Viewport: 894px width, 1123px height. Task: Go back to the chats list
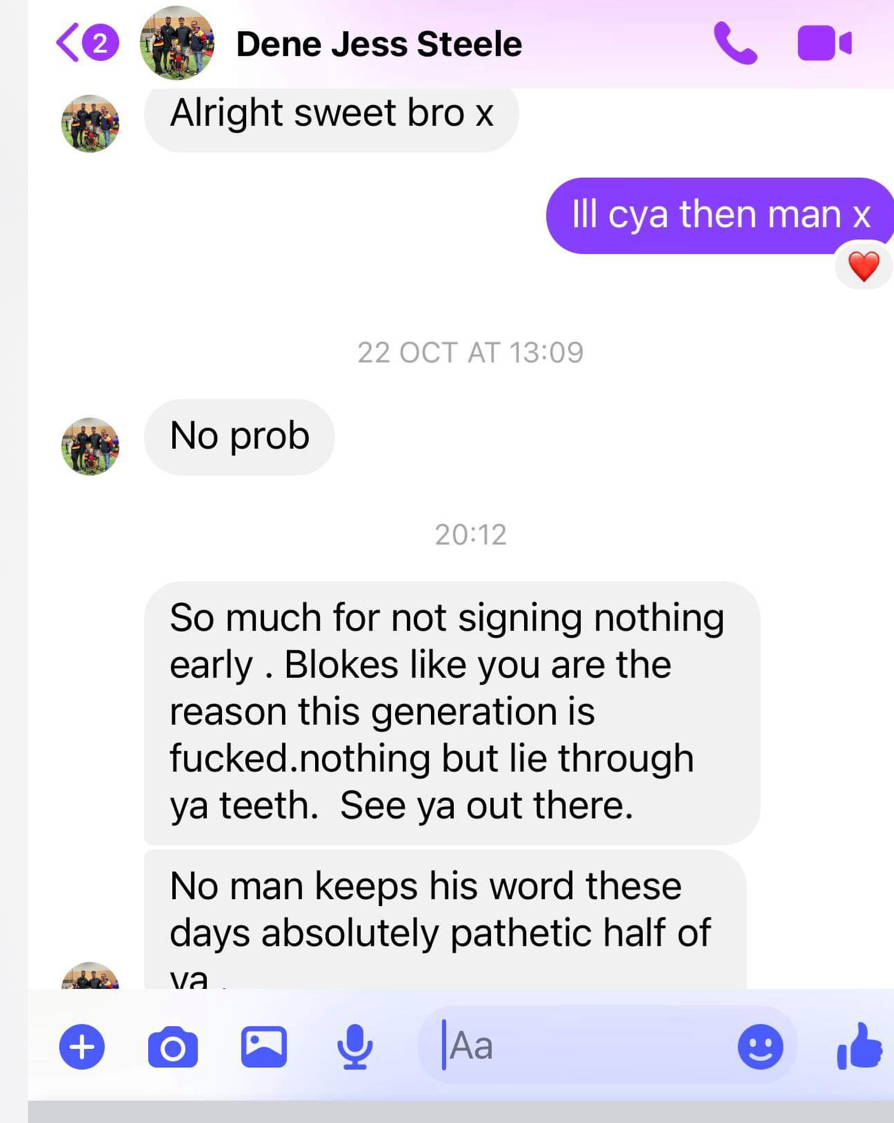coord(86,42)
